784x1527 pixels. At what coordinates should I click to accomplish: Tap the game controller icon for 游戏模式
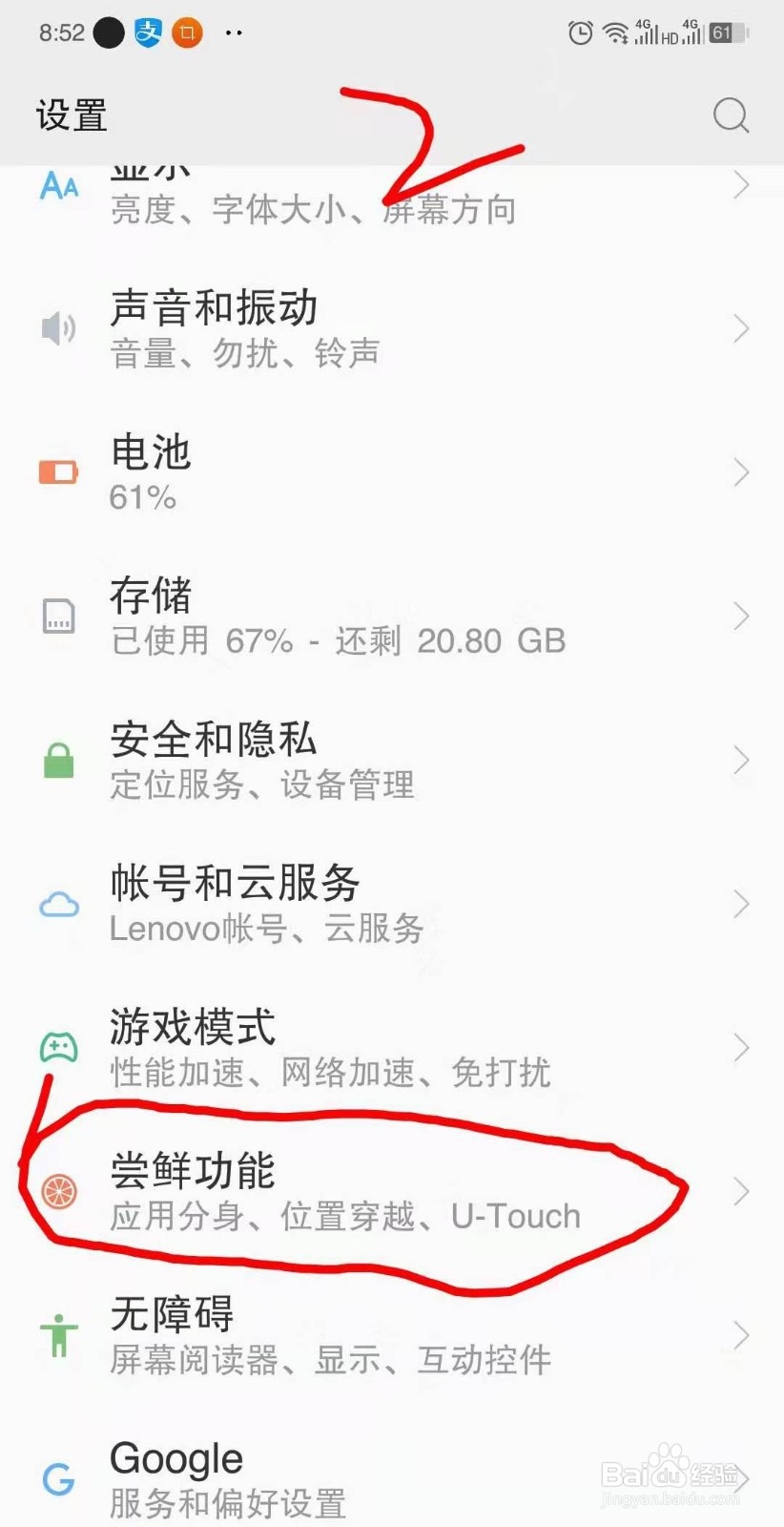pyautogui.click(x=57, y=1047)
